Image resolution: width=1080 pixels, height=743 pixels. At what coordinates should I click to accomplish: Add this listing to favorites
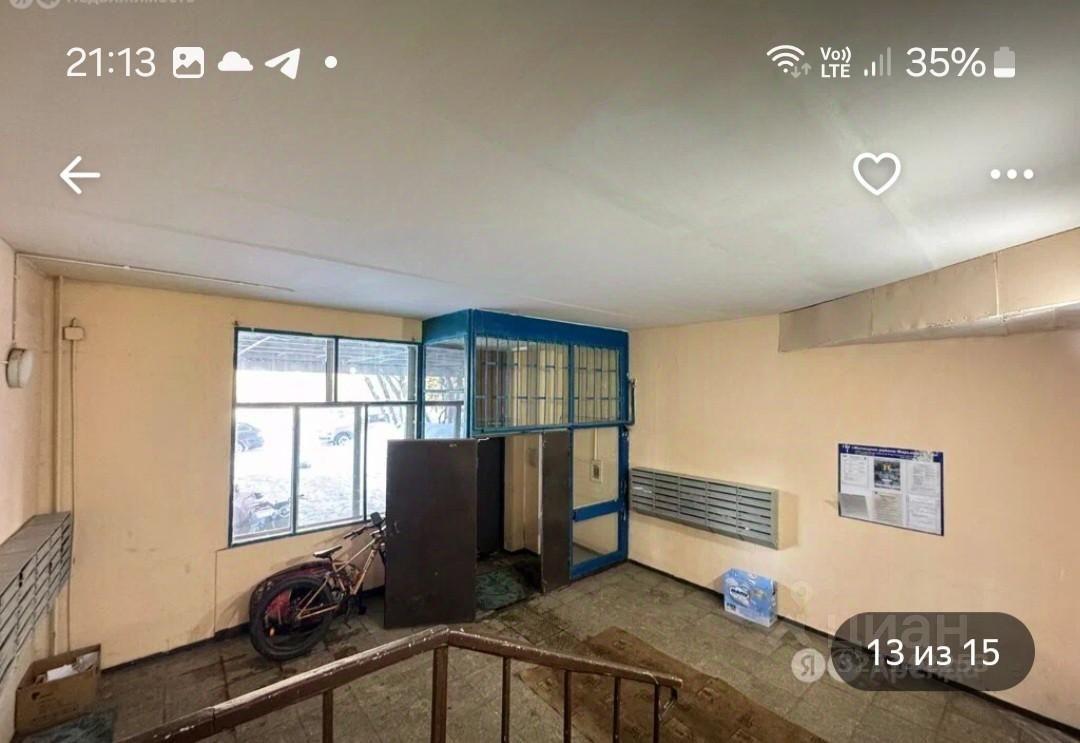[876, 174]
